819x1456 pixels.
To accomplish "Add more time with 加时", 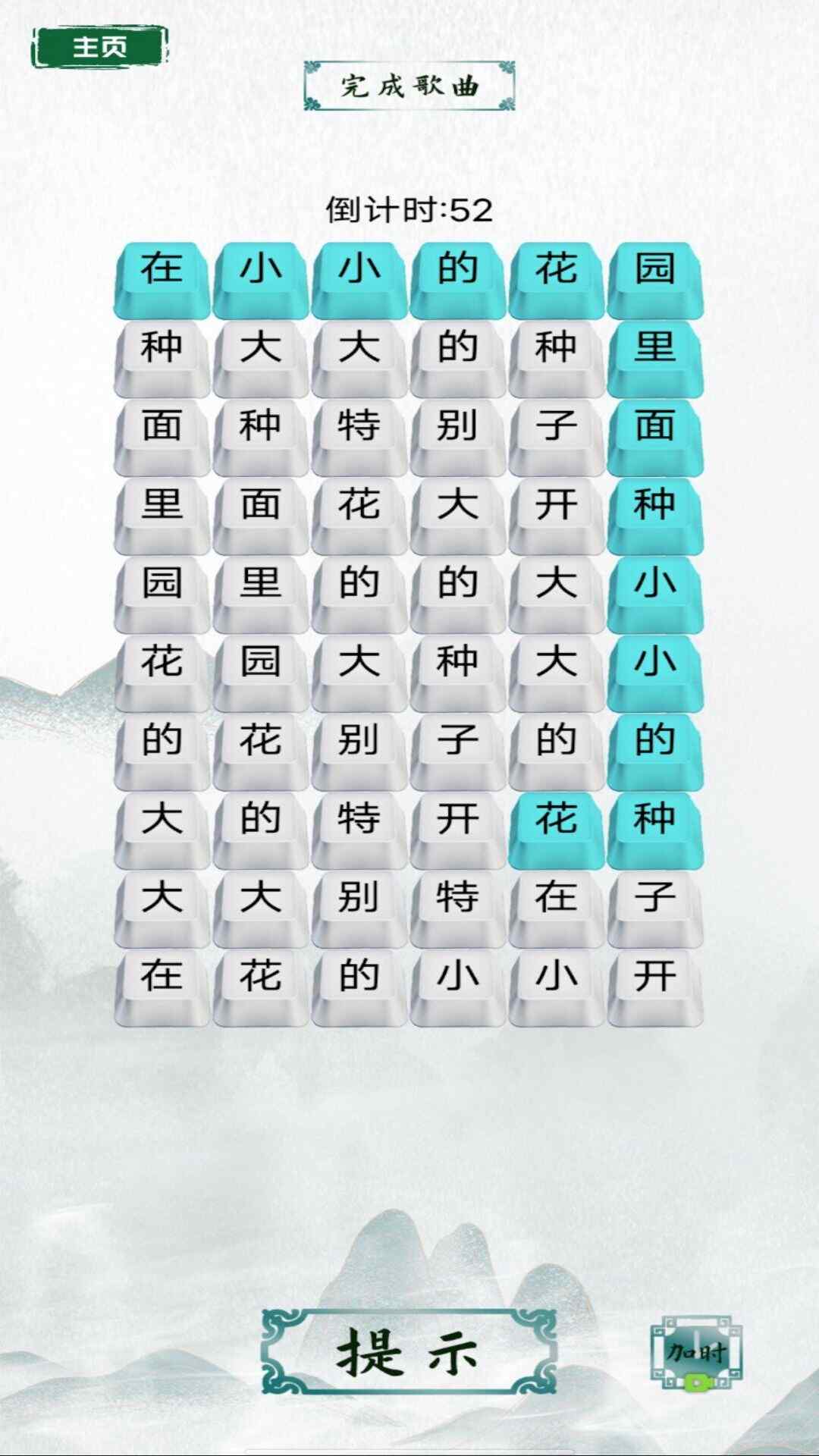I will pos(696,1353).
